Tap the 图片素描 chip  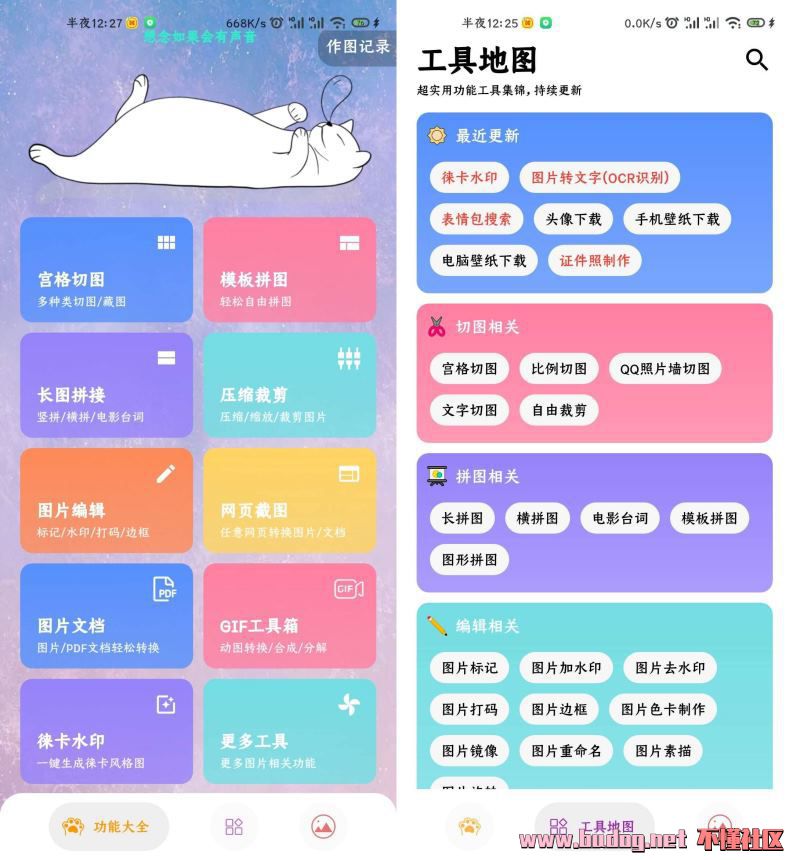click(x=662, y=750)
